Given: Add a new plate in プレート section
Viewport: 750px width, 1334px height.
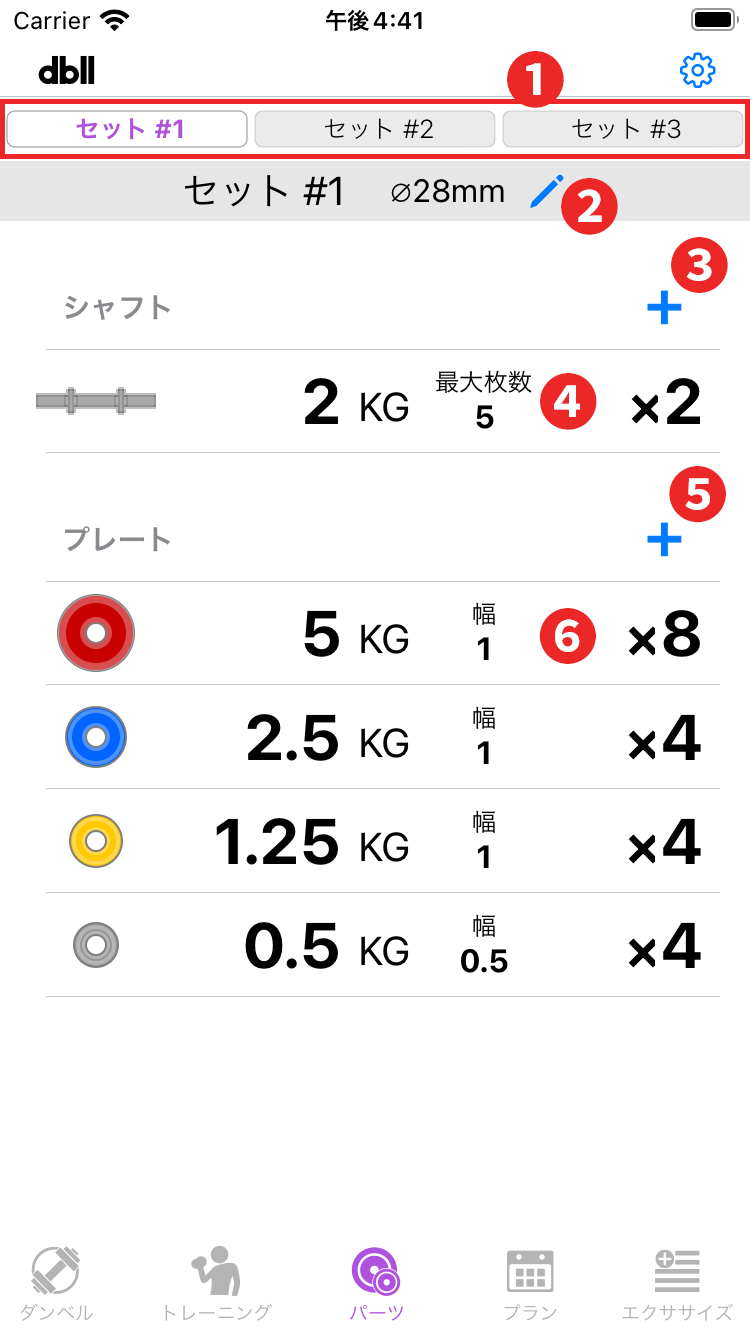Looking at the screenshot, I should point(664,541).
